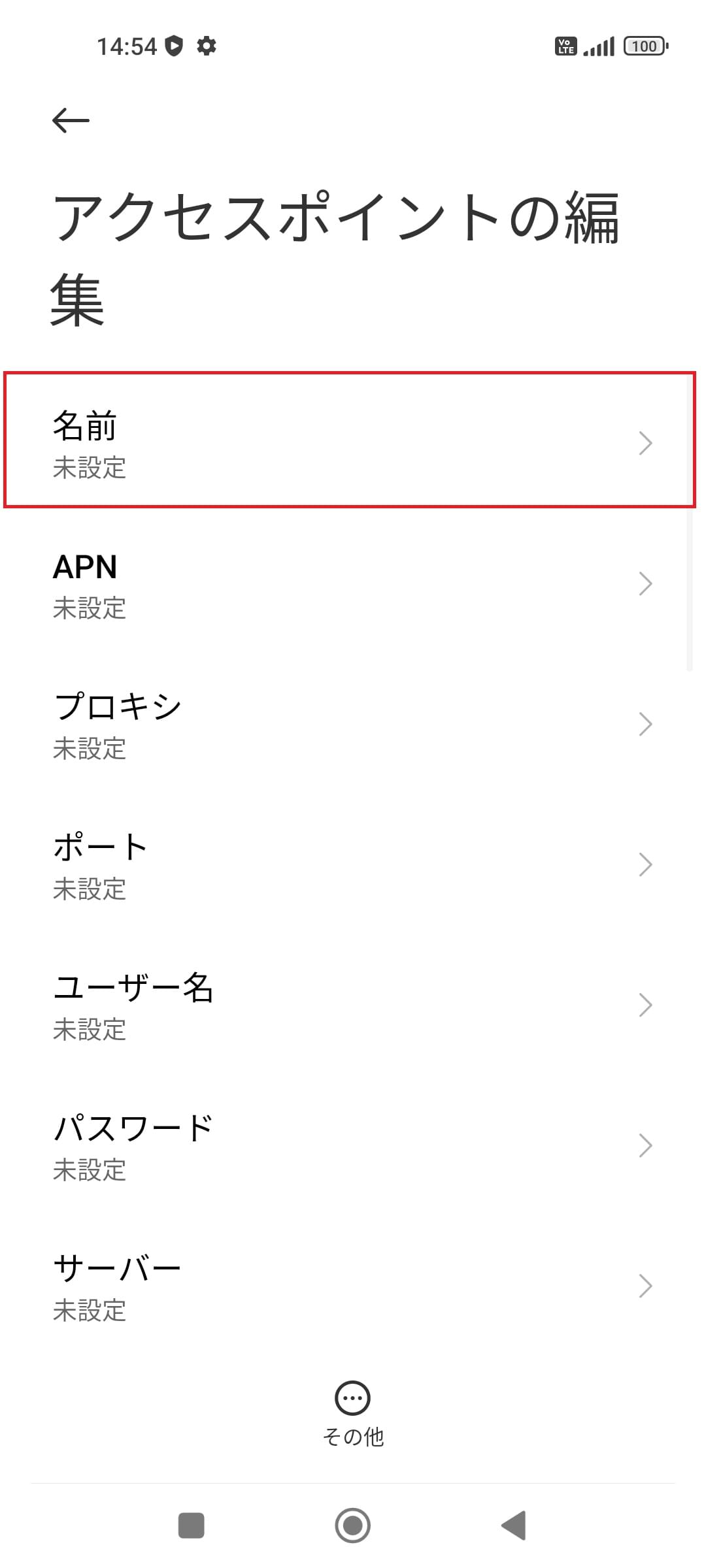The width and height of the screenshot is (706, 1568).
Task: Tap the 100 battery indicator
Action: tap(644, 46)
